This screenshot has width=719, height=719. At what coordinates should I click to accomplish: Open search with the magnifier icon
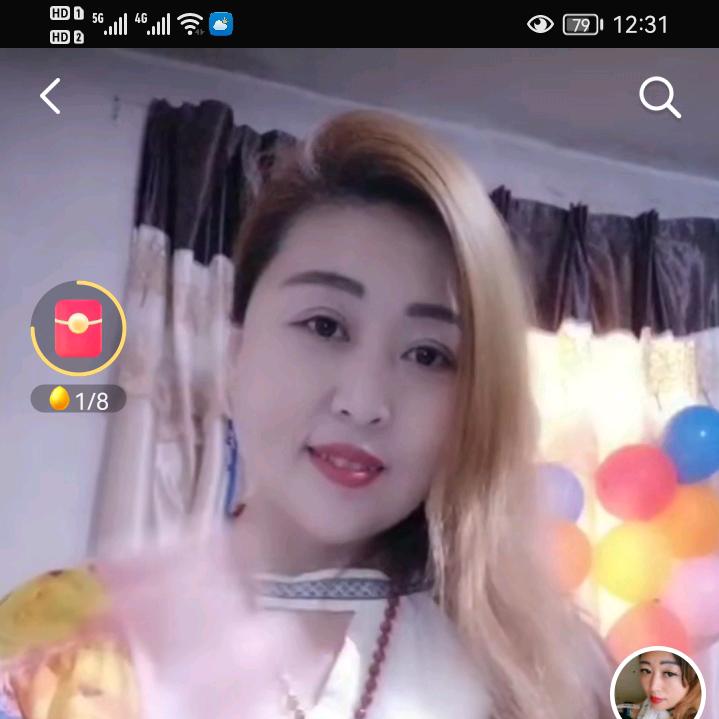(659, 97)
